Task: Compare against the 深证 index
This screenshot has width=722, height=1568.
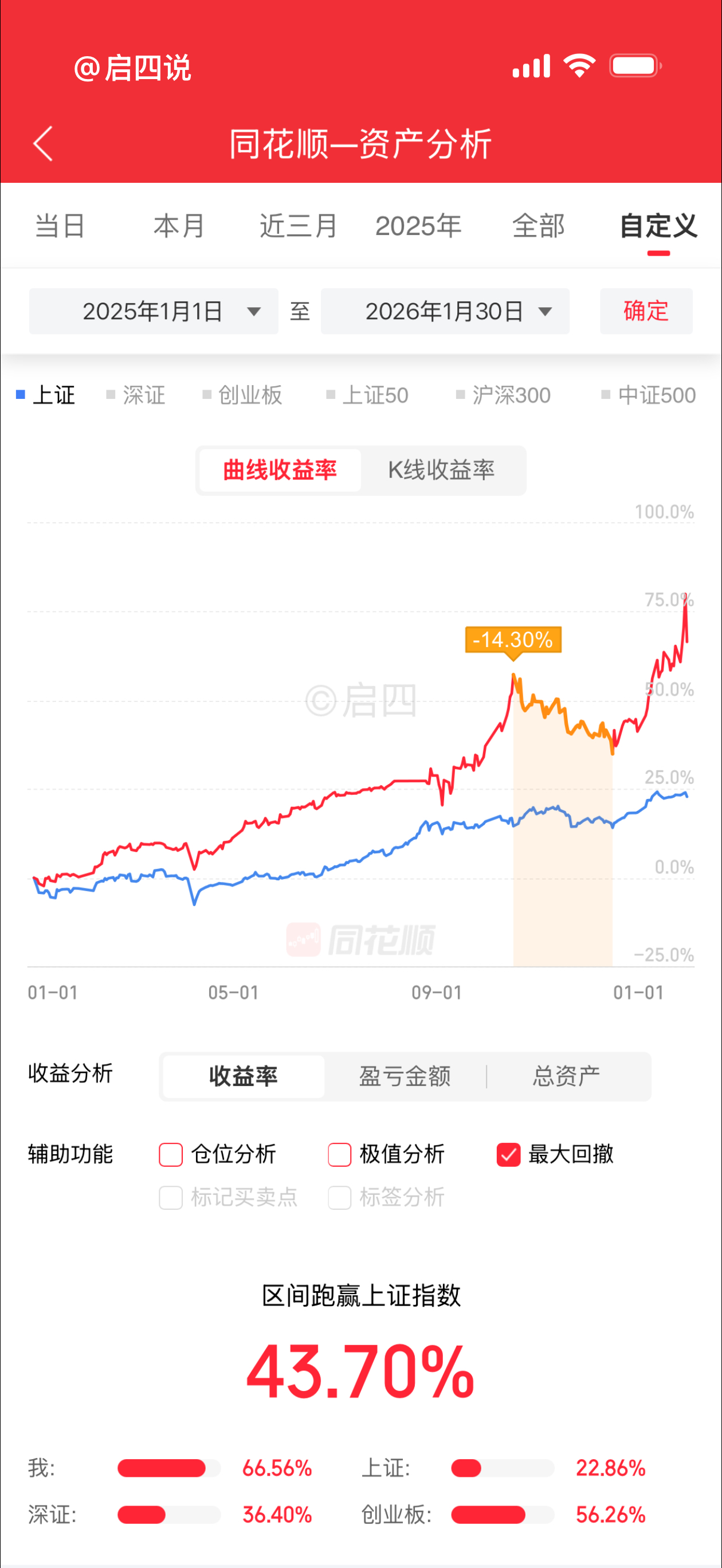Action: pyautogui.click(x=136, y=395)
